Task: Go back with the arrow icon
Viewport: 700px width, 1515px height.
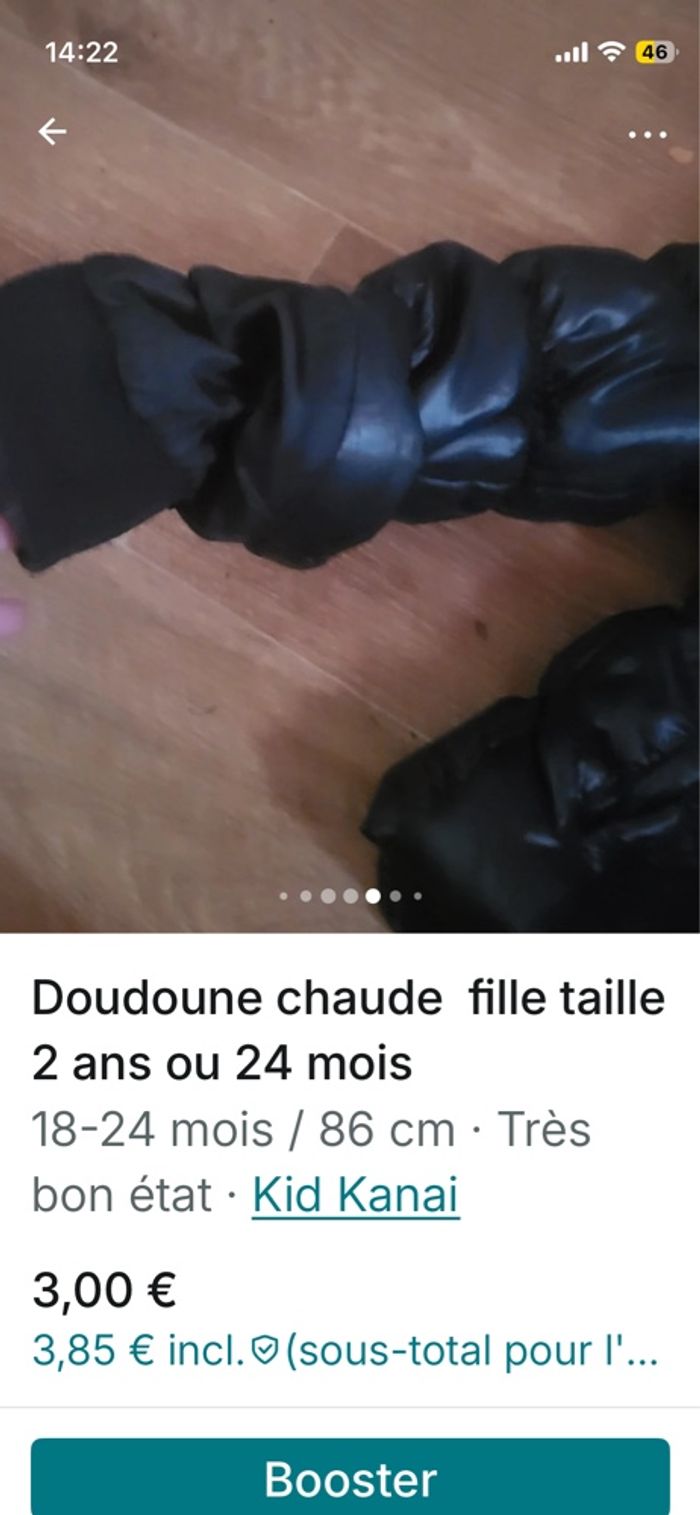Action: click(x=52, y=131)
